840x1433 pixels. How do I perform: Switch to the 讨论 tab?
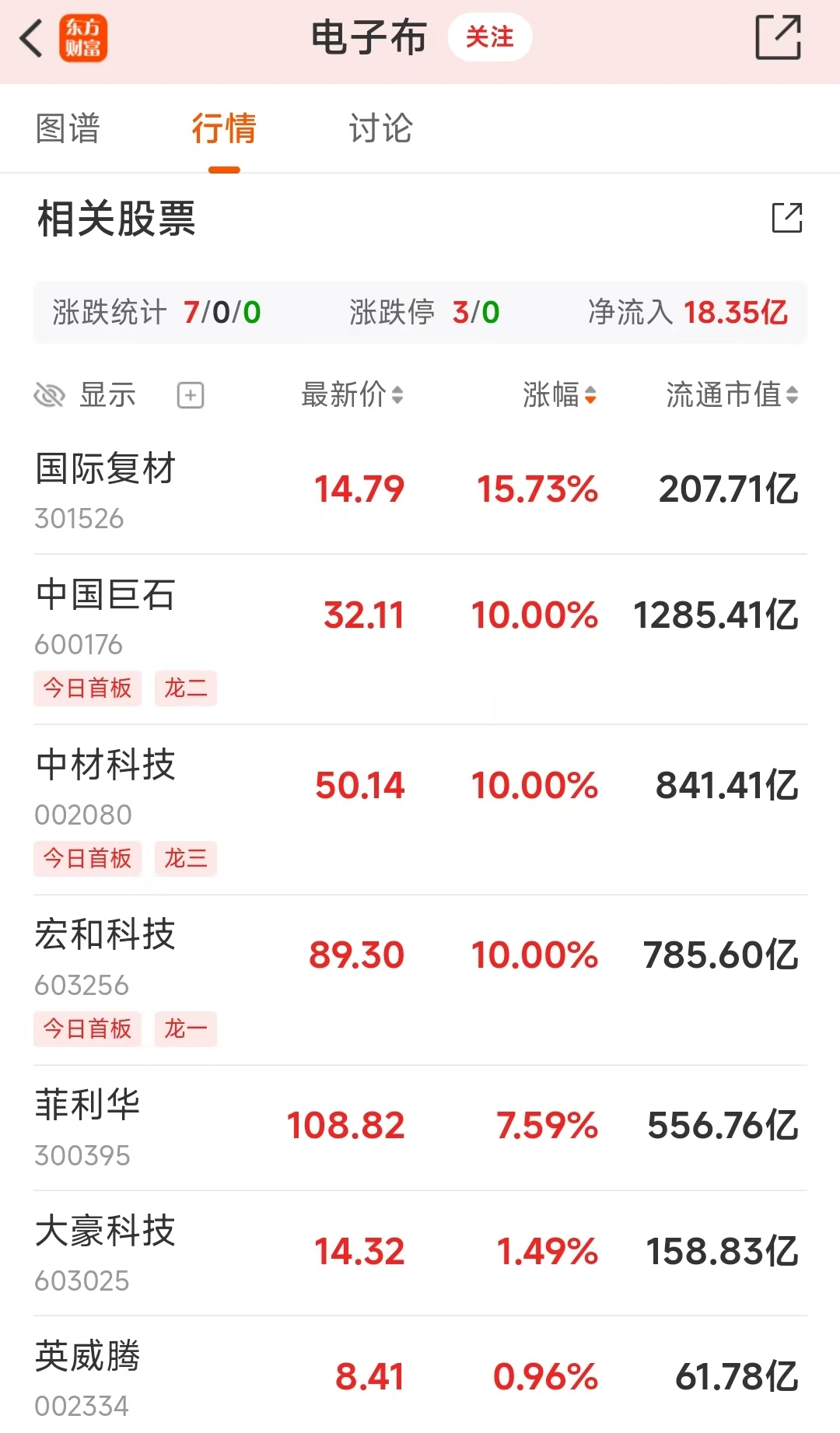coord(380,129)
